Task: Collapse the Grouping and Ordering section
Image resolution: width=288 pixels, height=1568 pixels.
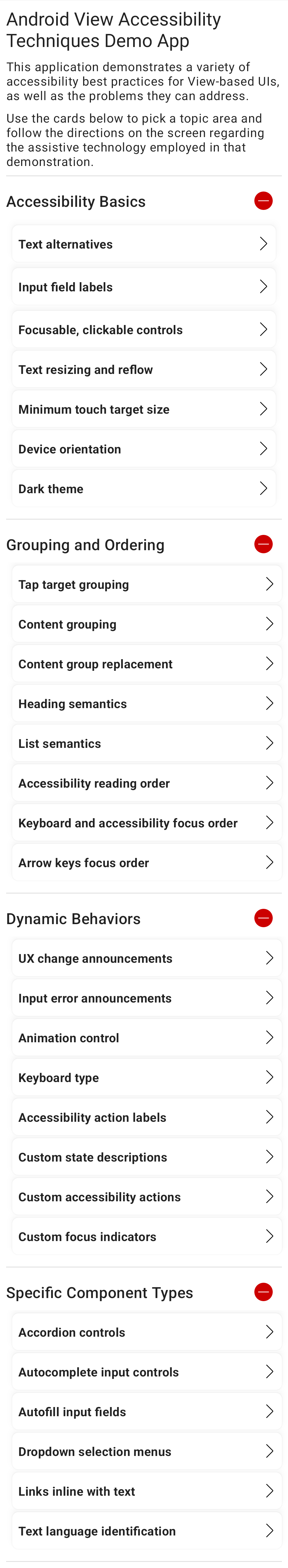Action: click(263, 544)
